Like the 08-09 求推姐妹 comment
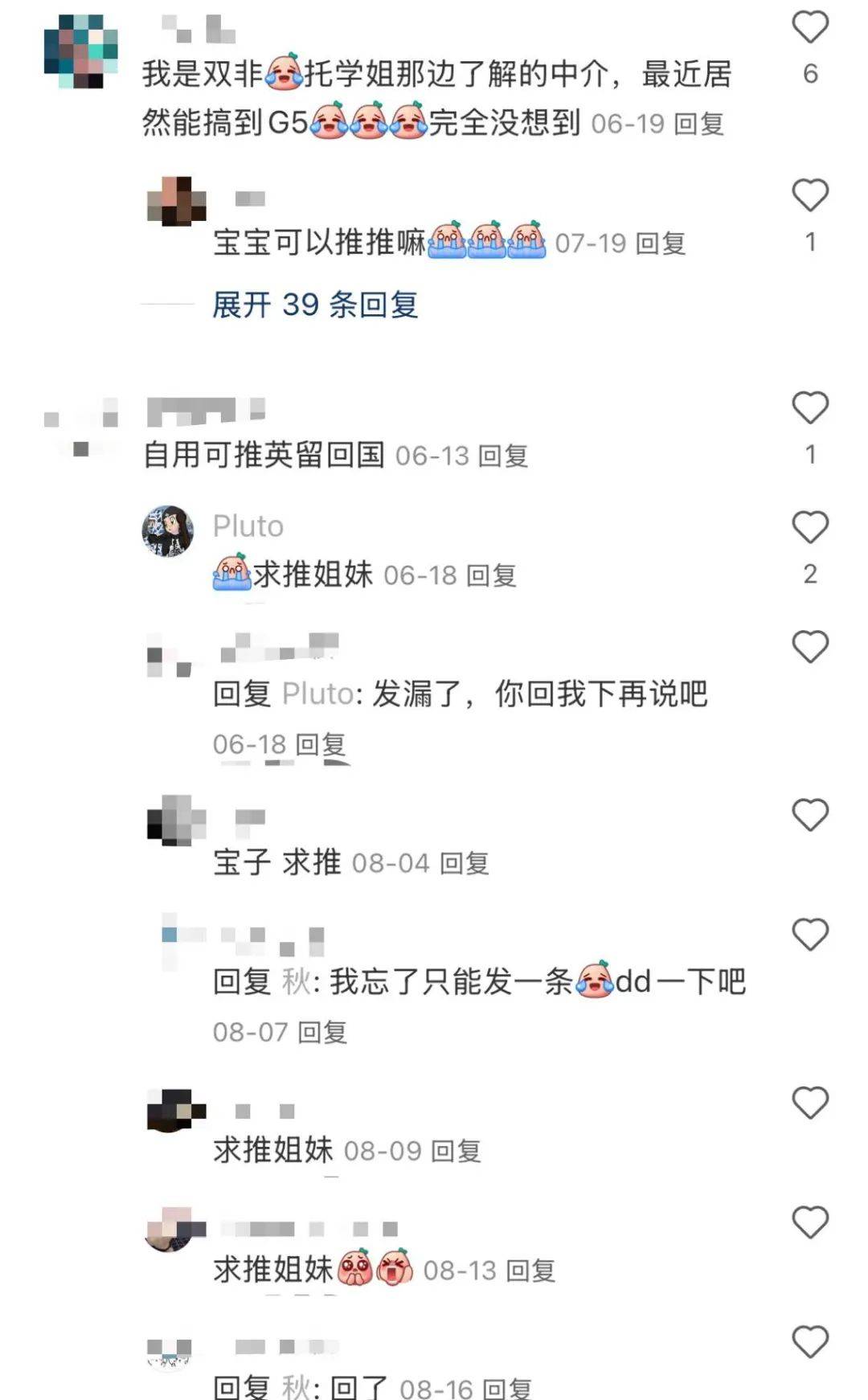868x1400 pixels. point(810,1103)
